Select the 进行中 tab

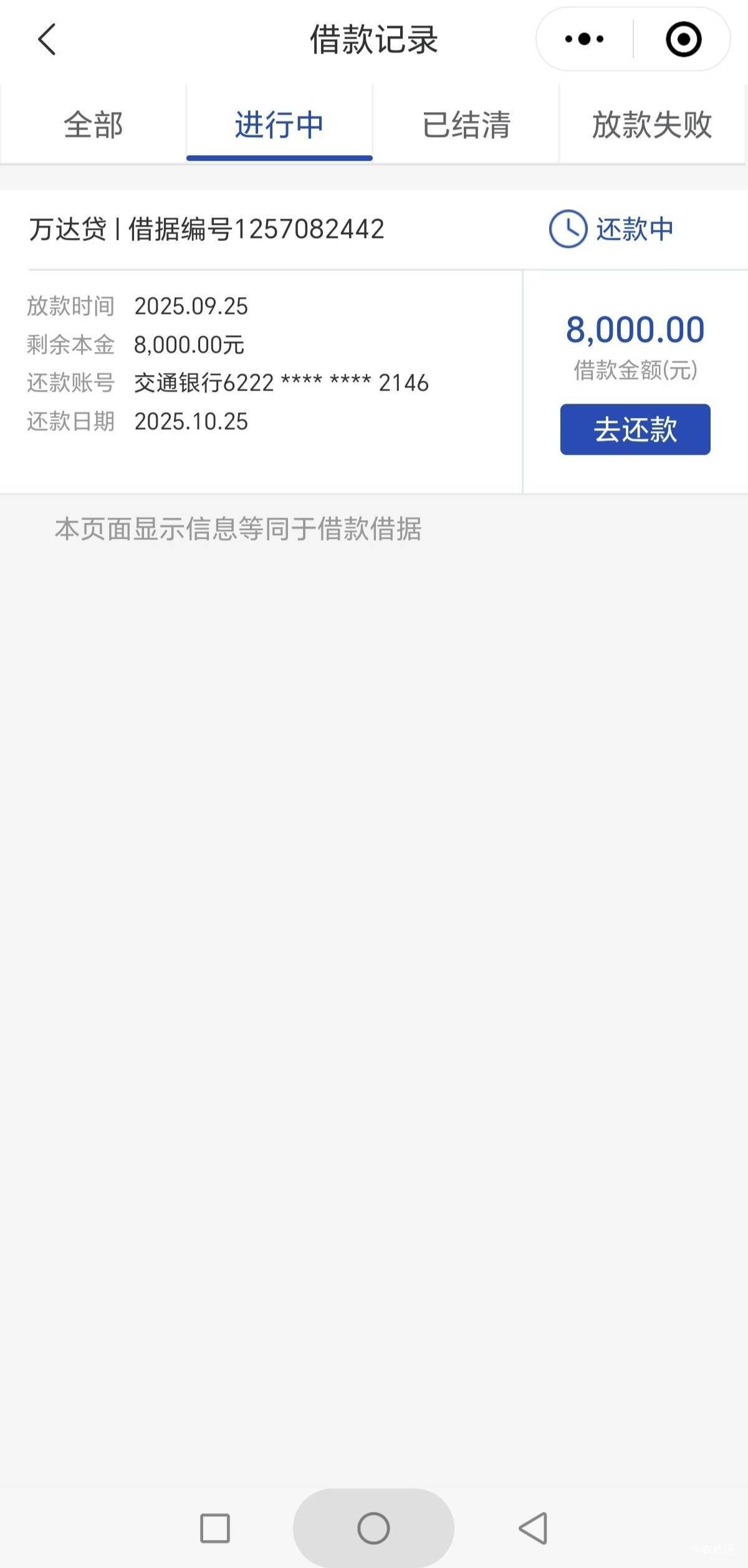click(279, 125)
